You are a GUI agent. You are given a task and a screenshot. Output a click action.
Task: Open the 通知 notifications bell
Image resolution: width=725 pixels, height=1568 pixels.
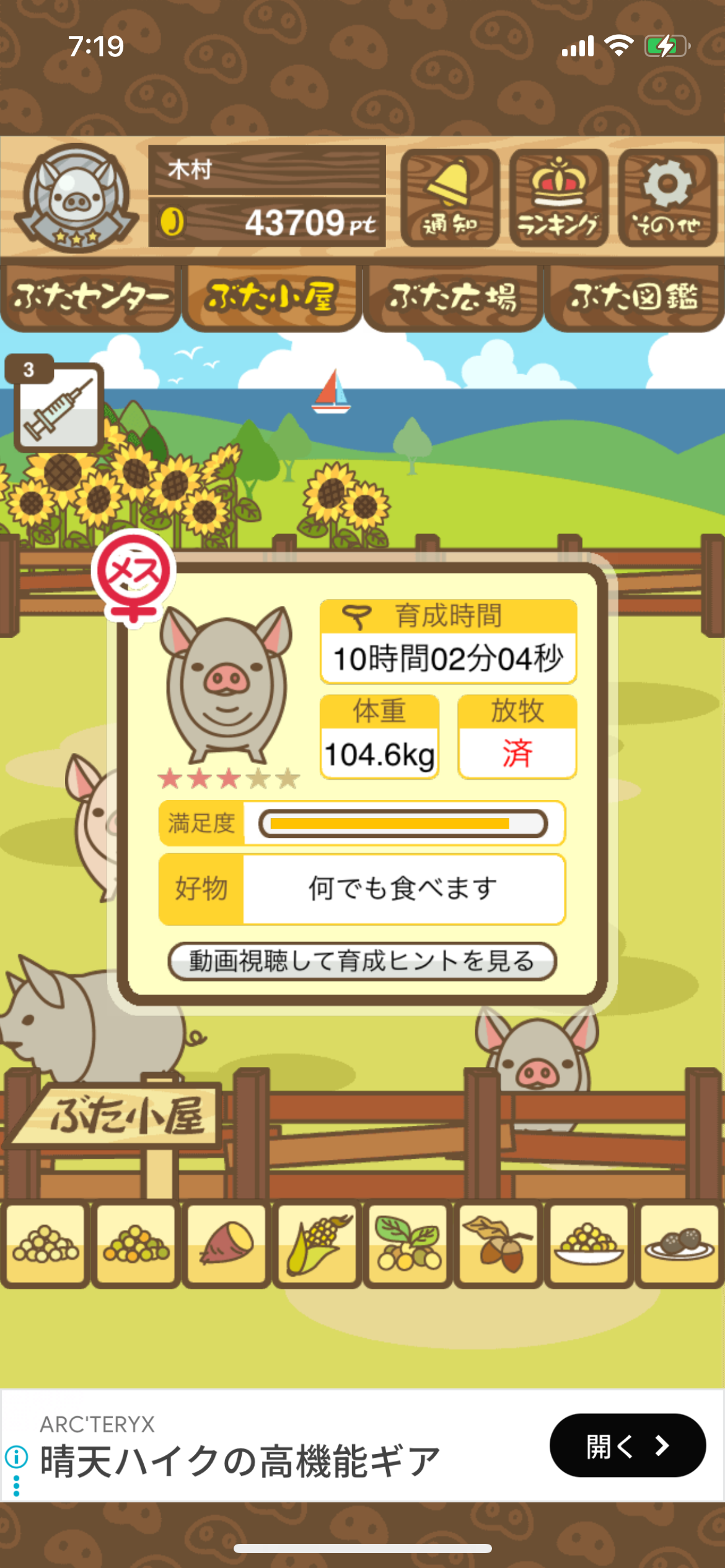[450, 198]
